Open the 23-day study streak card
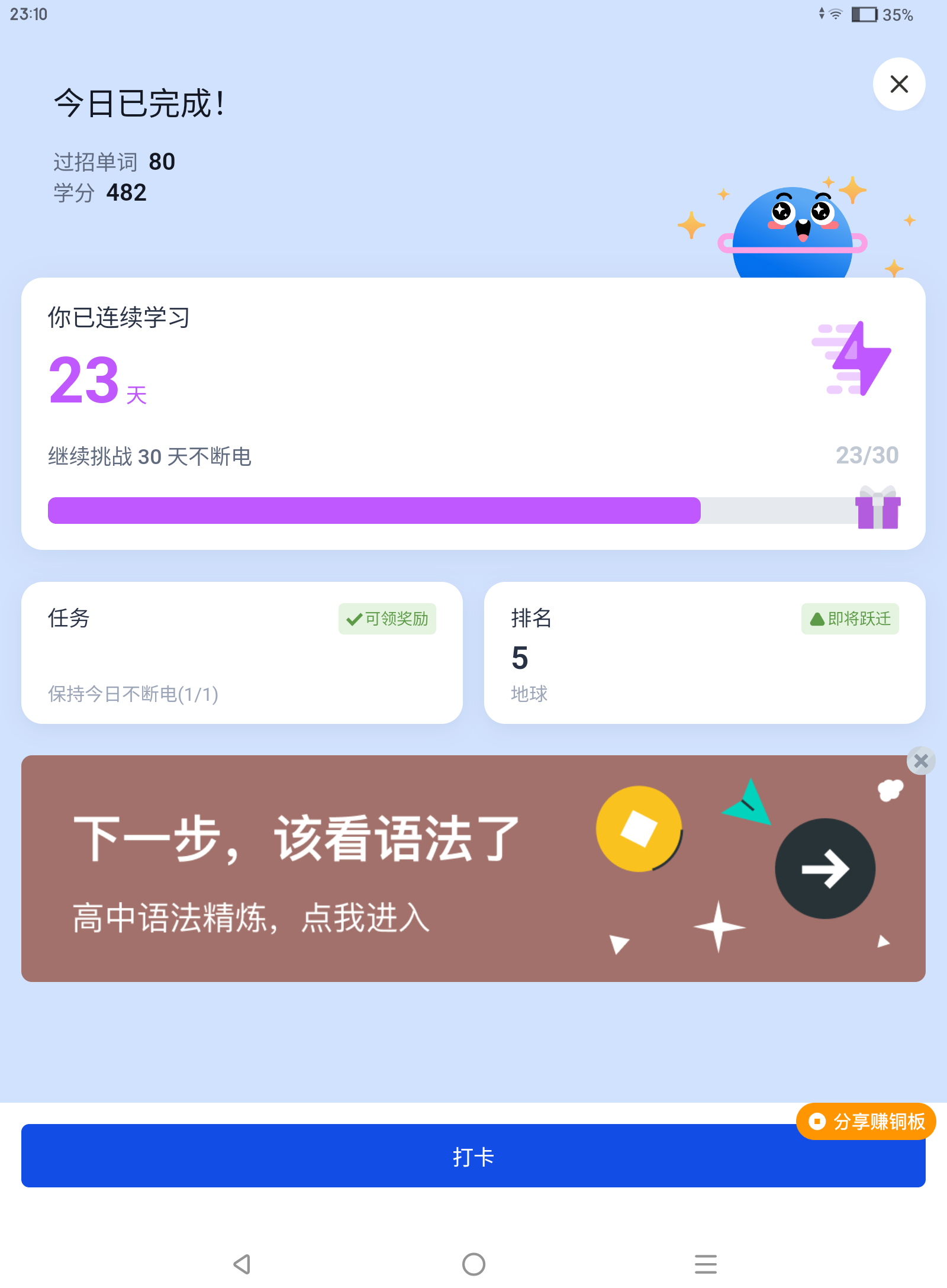 tap(472, 413)
